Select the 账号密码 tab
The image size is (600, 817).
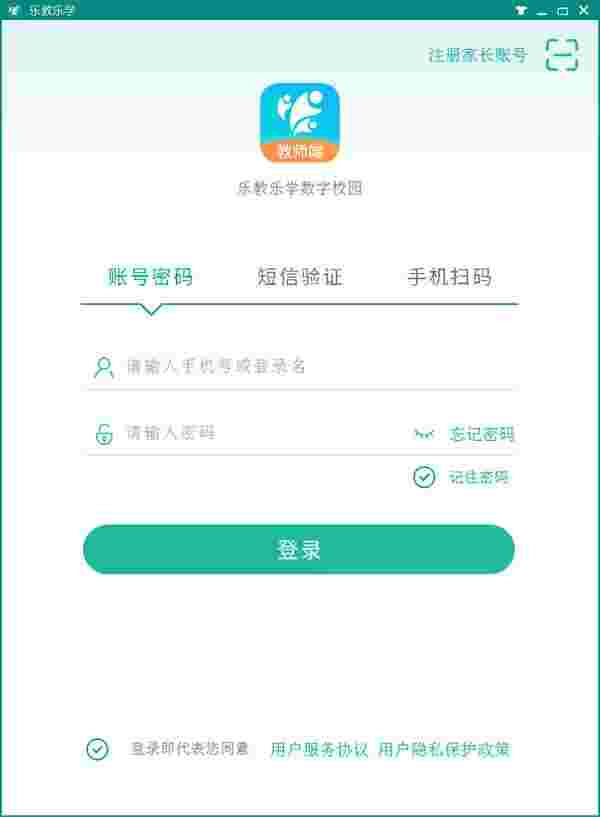pyautogui.click(x=150, y=277)
